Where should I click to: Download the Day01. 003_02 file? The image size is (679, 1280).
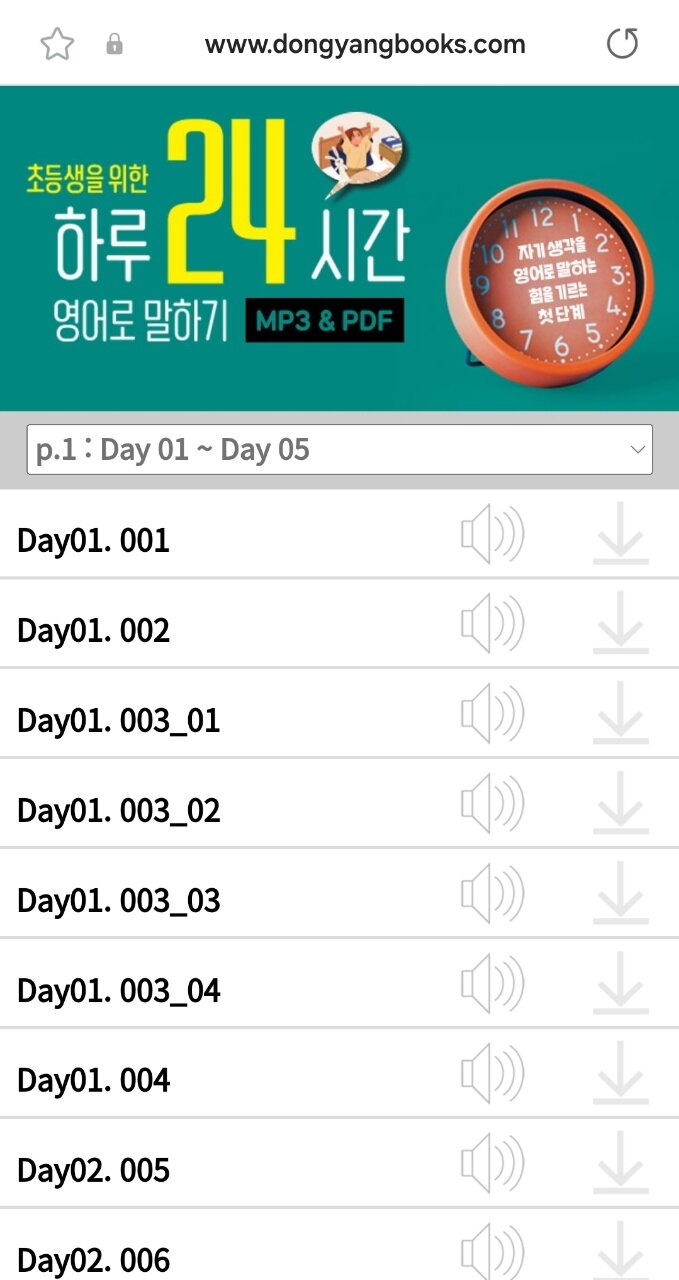[x=620, y=807]
